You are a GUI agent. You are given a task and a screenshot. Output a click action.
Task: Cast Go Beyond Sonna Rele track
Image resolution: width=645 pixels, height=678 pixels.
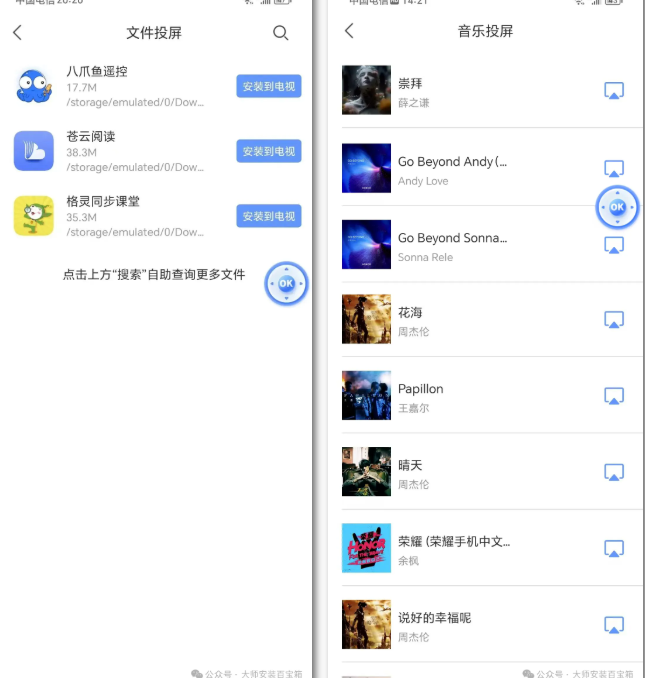614,245
